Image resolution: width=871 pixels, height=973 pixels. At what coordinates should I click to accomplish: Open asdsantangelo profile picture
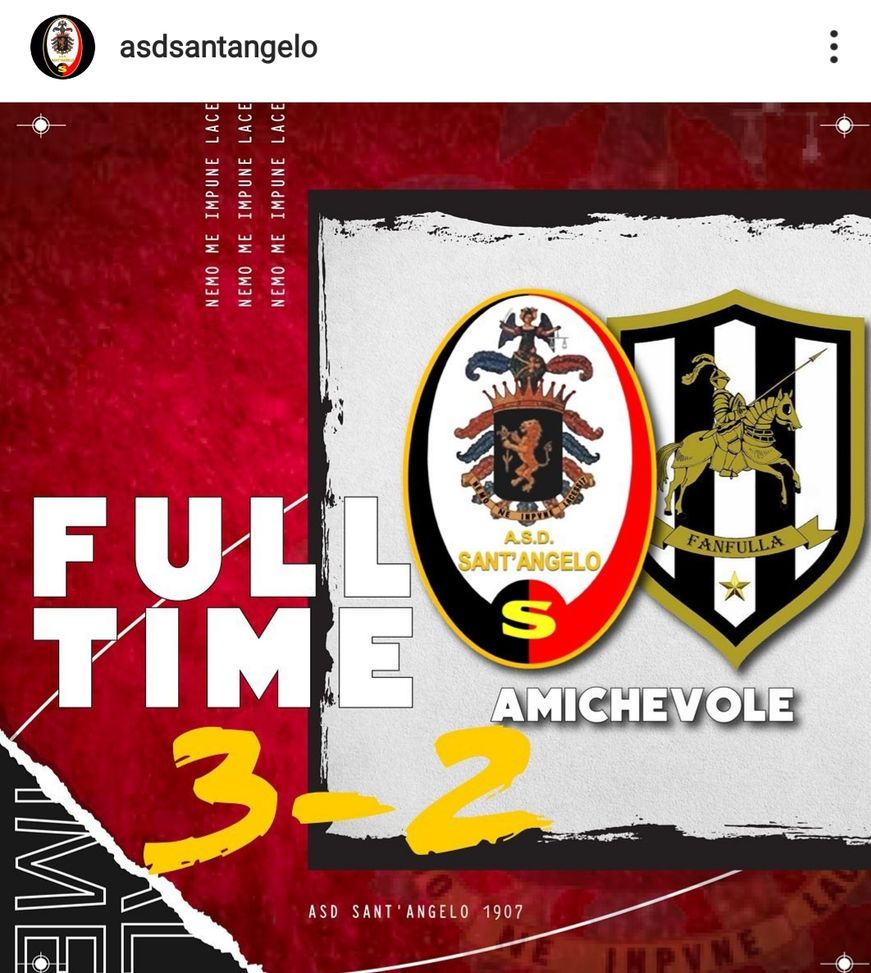[x=62, y=47]
